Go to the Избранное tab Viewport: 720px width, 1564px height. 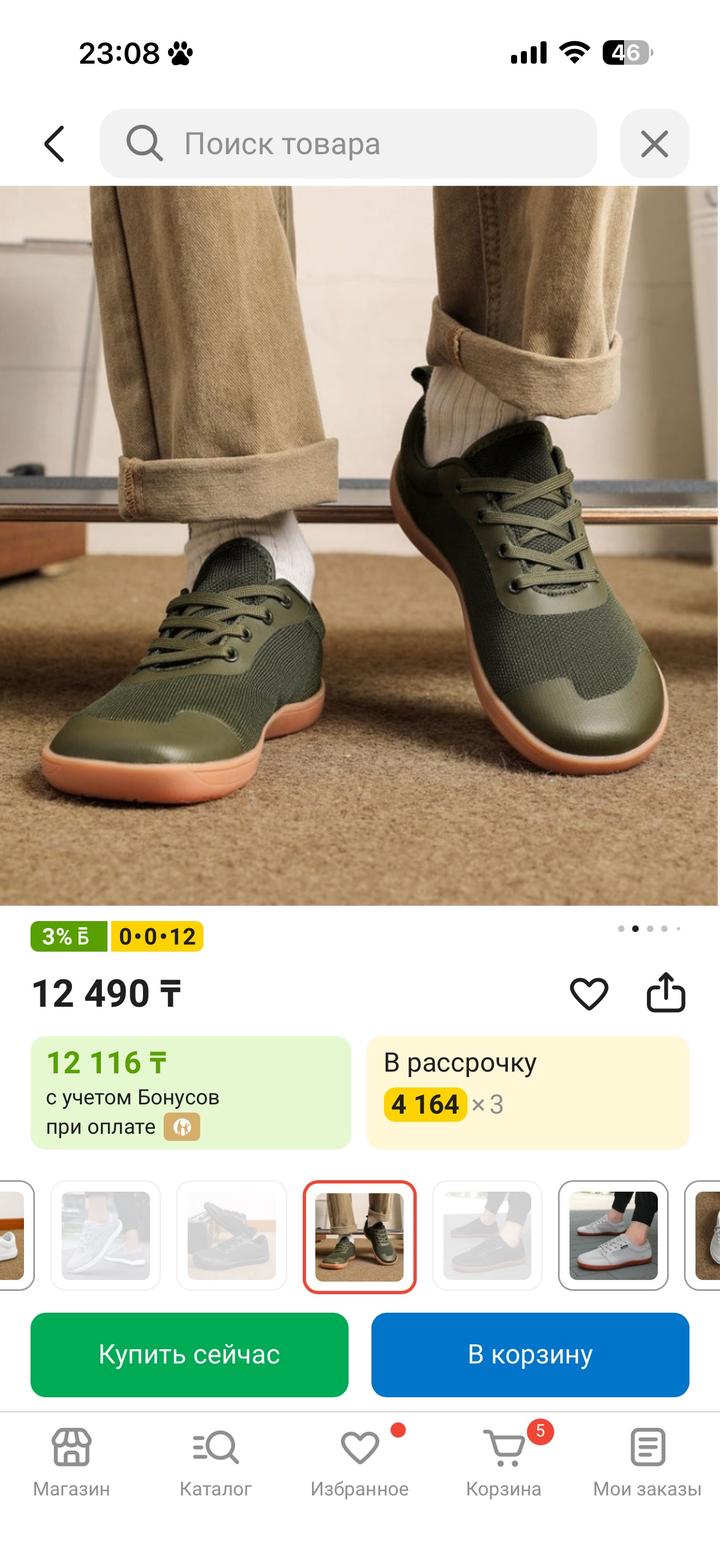(x=359, y=1462)
